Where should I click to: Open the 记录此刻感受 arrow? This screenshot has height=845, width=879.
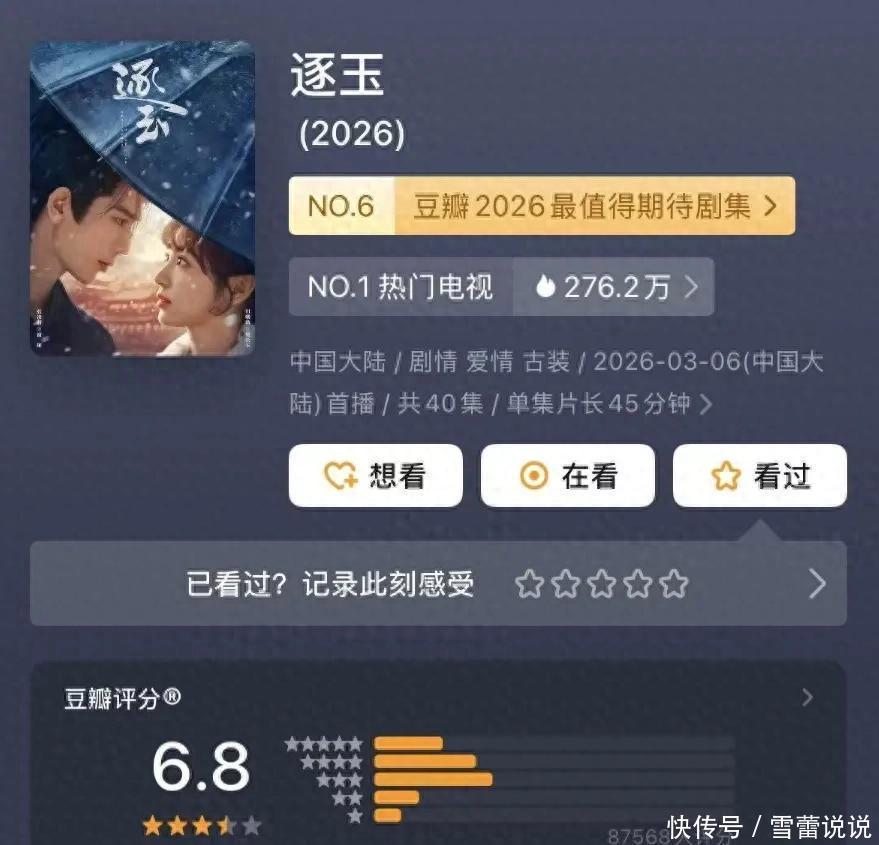click(x=817, y=584)
